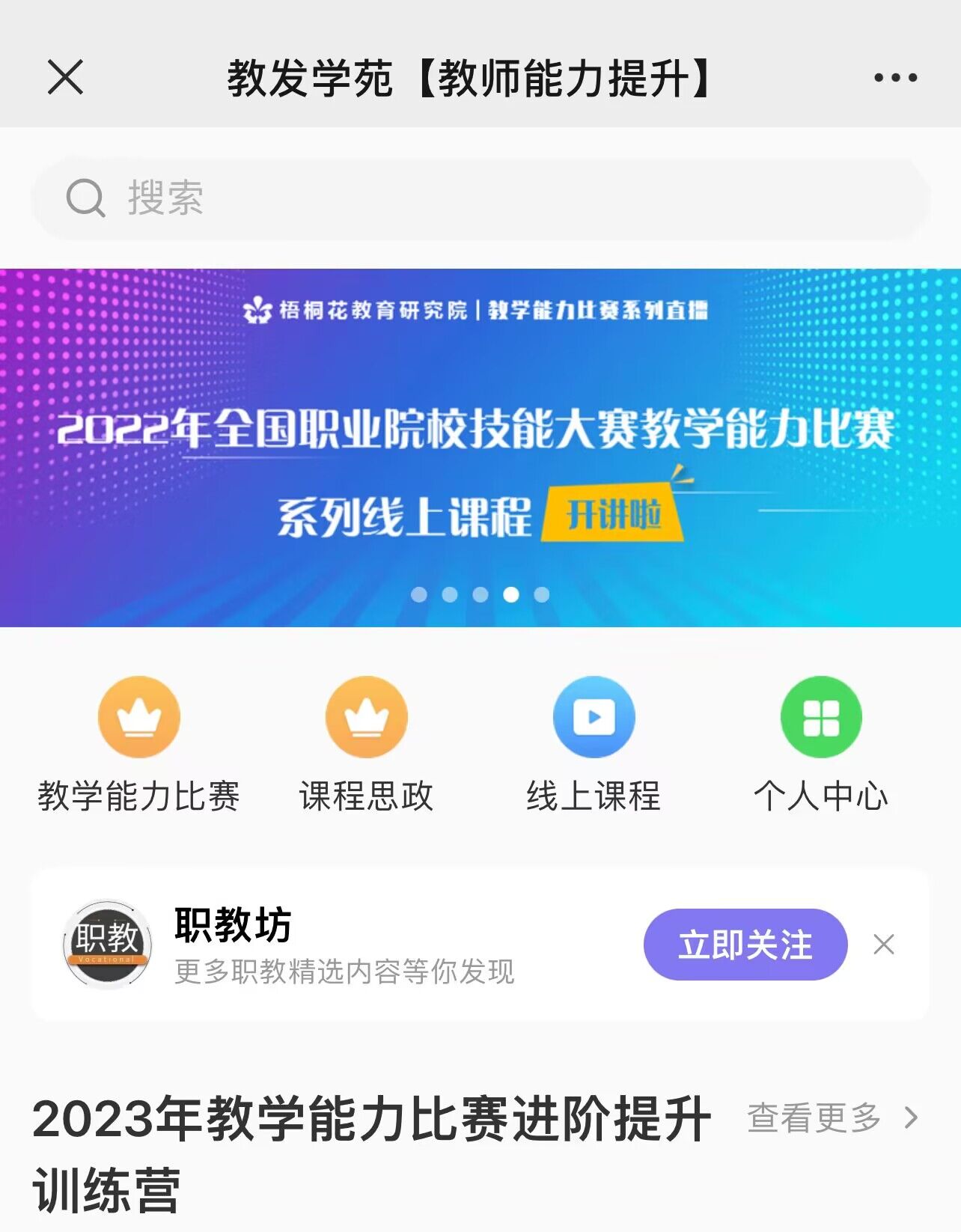This screenshot has width=961, height=1232.
Task: View 查看更多 for training camp
Action: (x=831, y=1117)
